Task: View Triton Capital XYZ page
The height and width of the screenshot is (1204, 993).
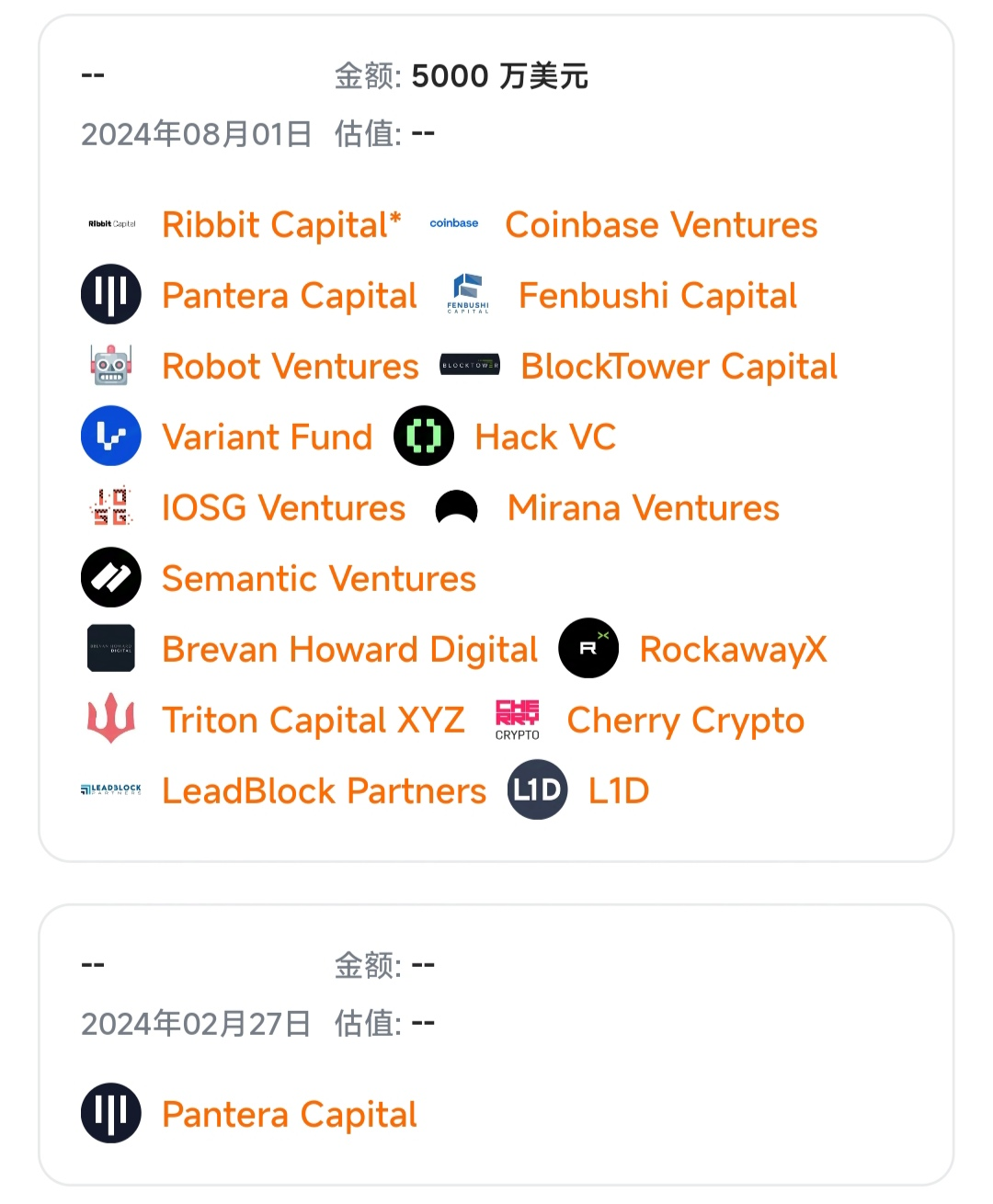Action: (313, 721)
